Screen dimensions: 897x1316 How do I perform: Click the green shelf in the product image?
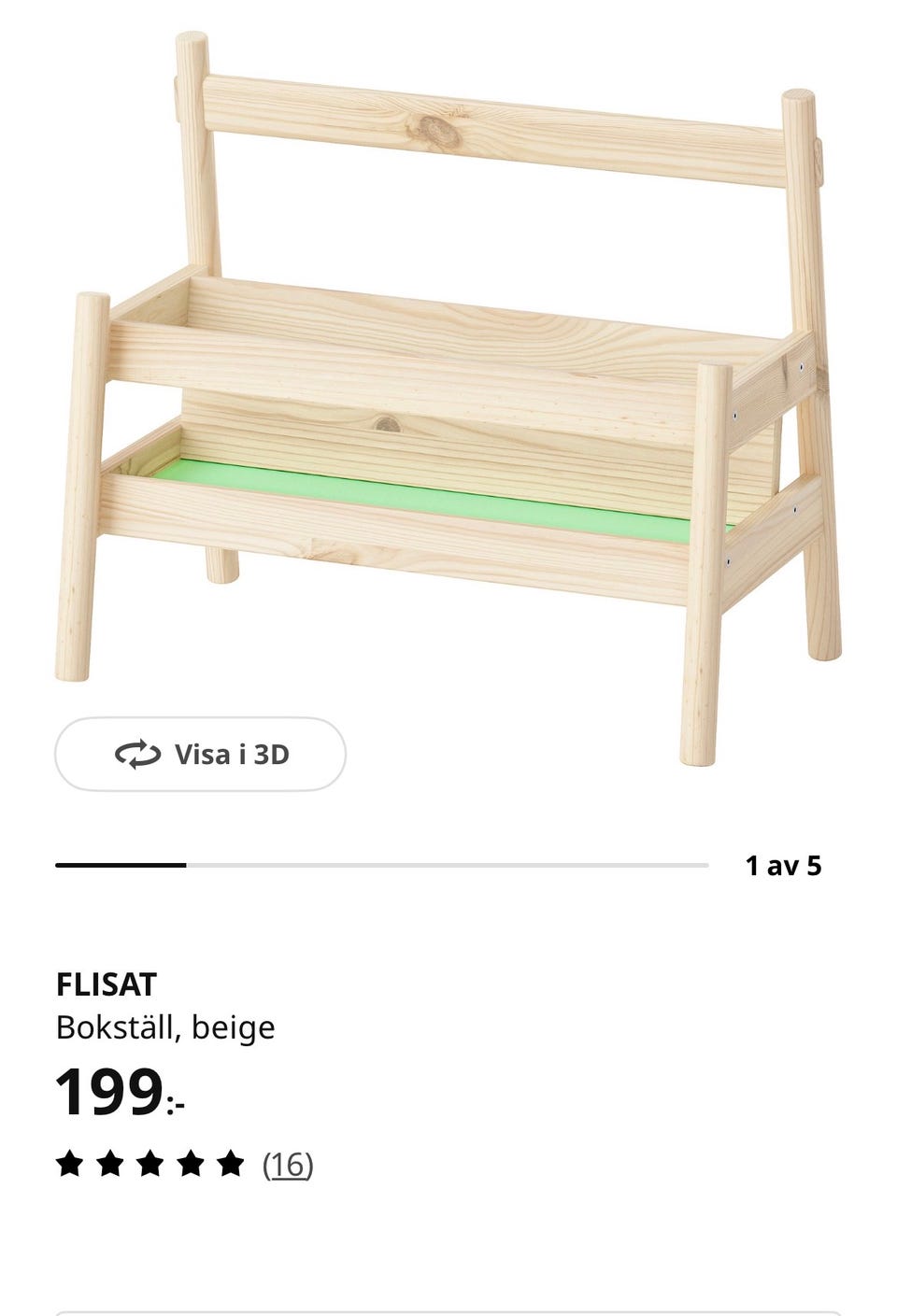coord(420,495)
